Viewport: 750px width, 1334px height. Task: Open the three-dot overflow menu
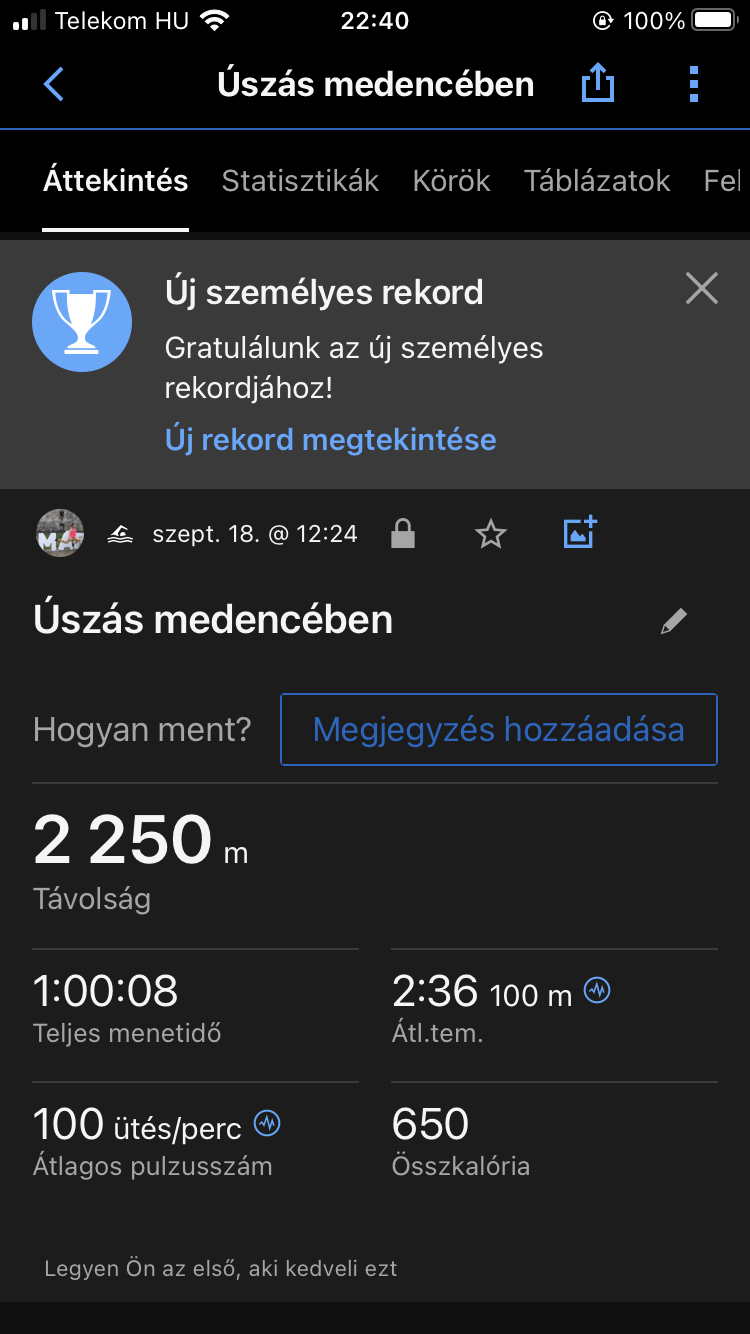(694, 84)
